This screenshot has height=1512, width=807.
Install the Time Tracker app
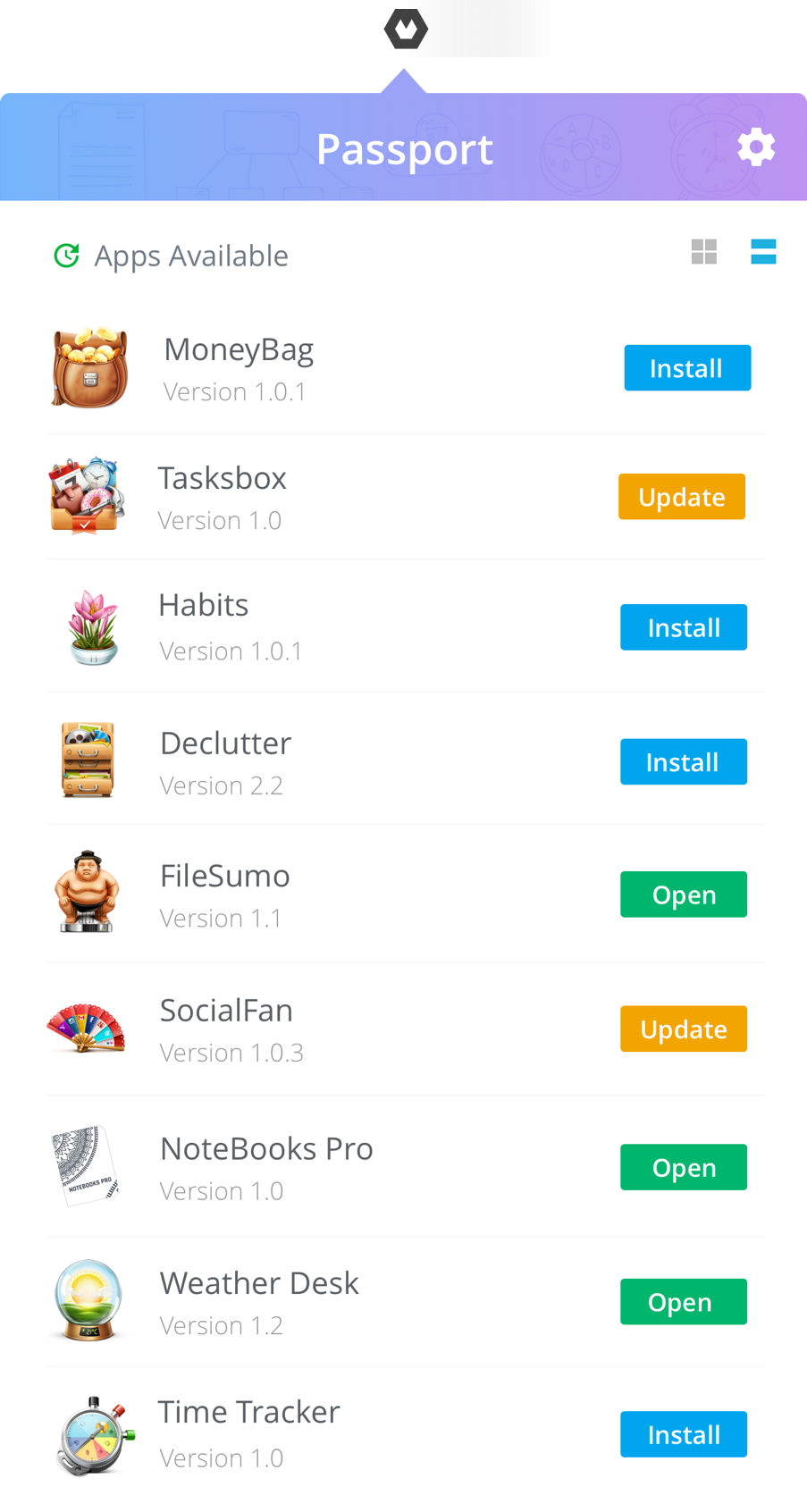coord(683,1434)
